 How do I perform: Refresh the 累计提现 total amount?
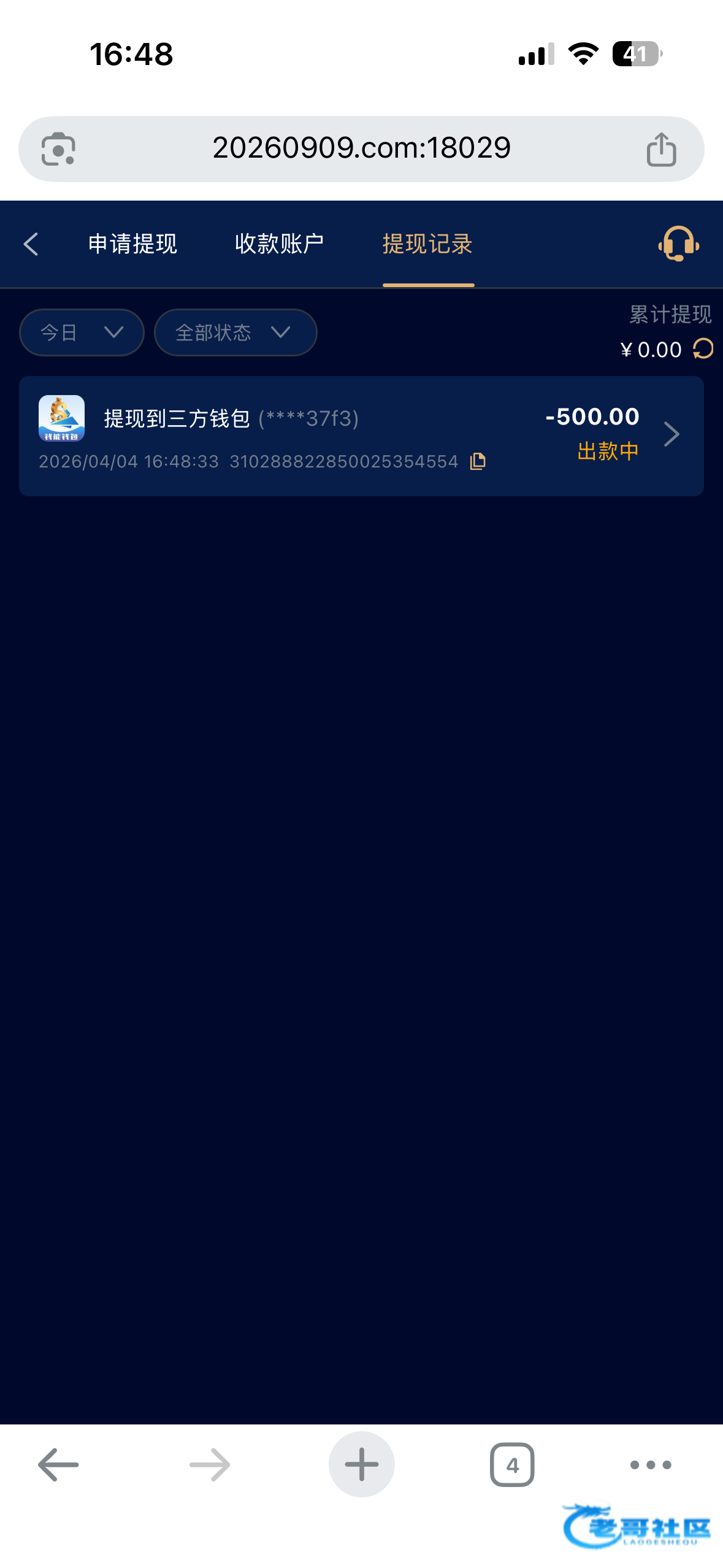703,349
